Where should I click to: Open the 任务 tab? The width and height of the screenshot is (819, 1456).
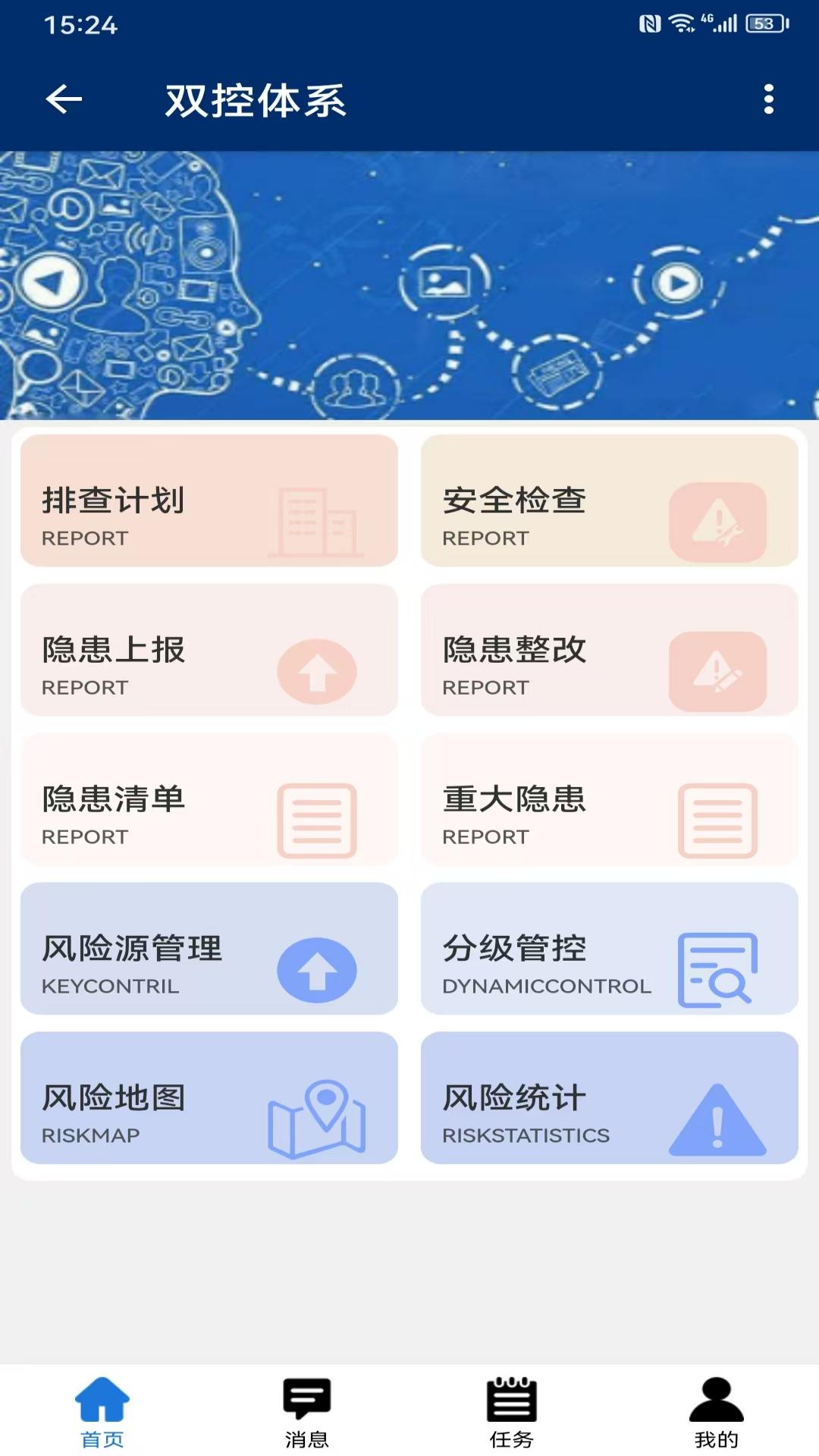(512, 1411)
